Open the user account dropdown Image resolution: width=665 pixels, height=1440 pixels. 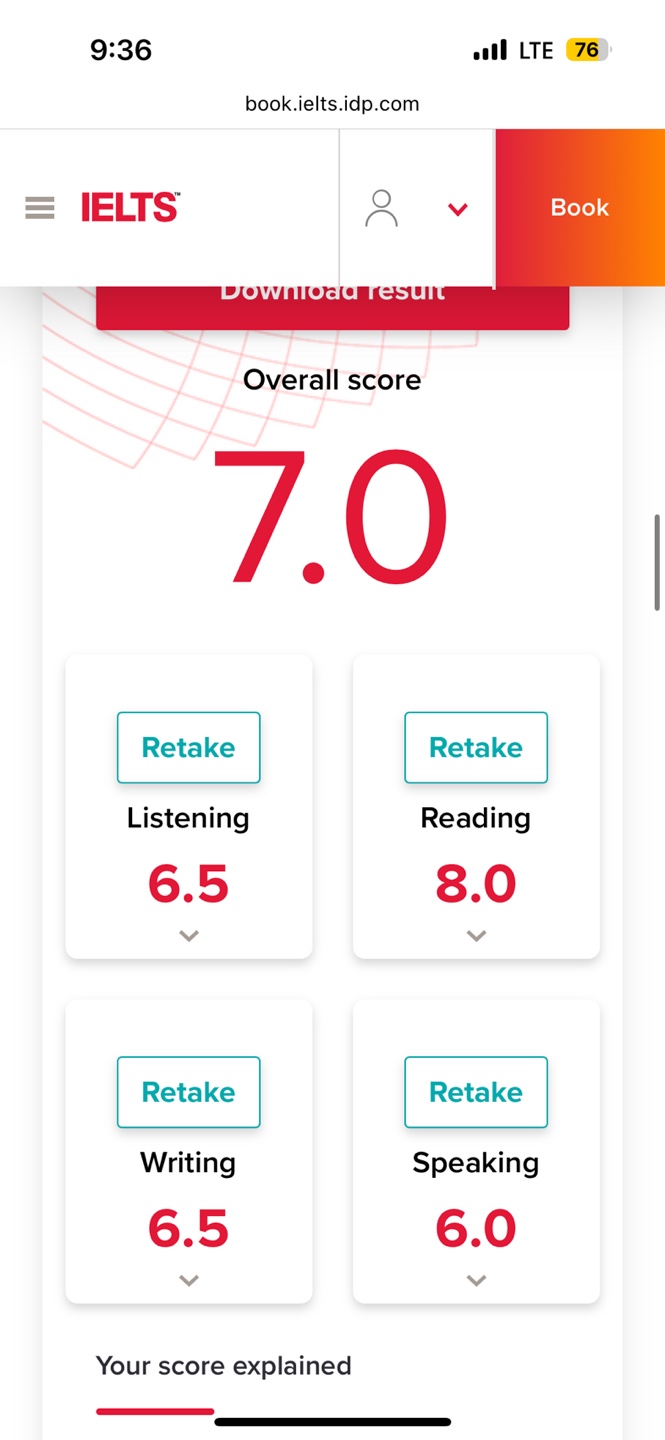point(417,208)
